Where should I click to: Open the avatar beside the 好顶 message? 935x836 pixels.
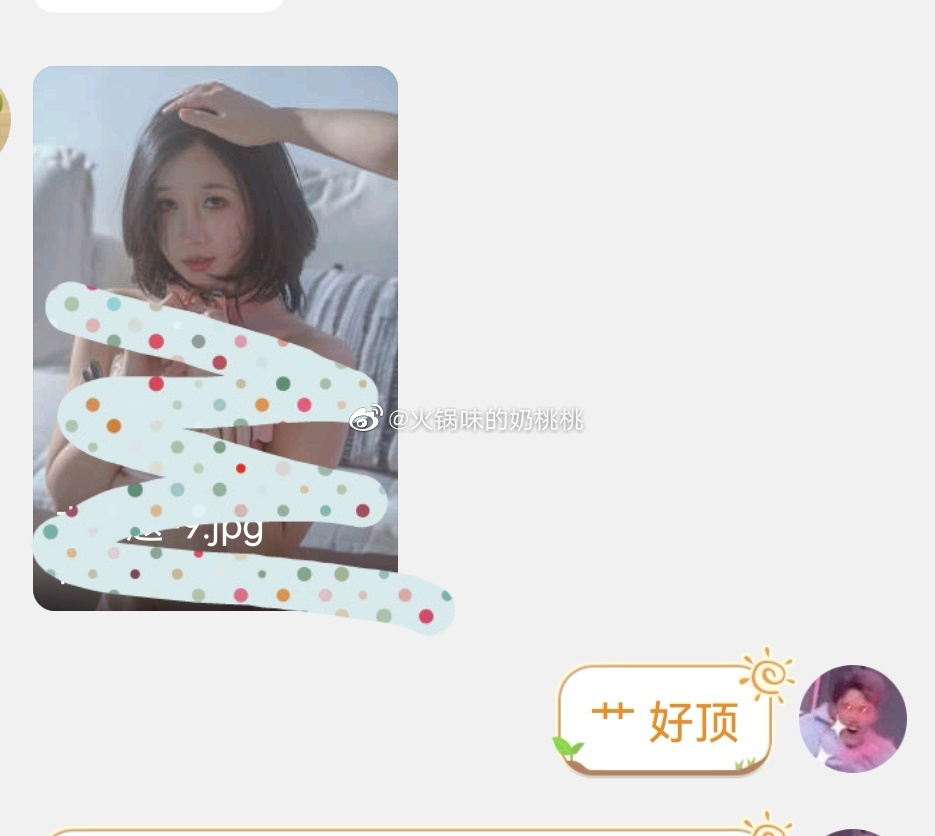point(852,719)
